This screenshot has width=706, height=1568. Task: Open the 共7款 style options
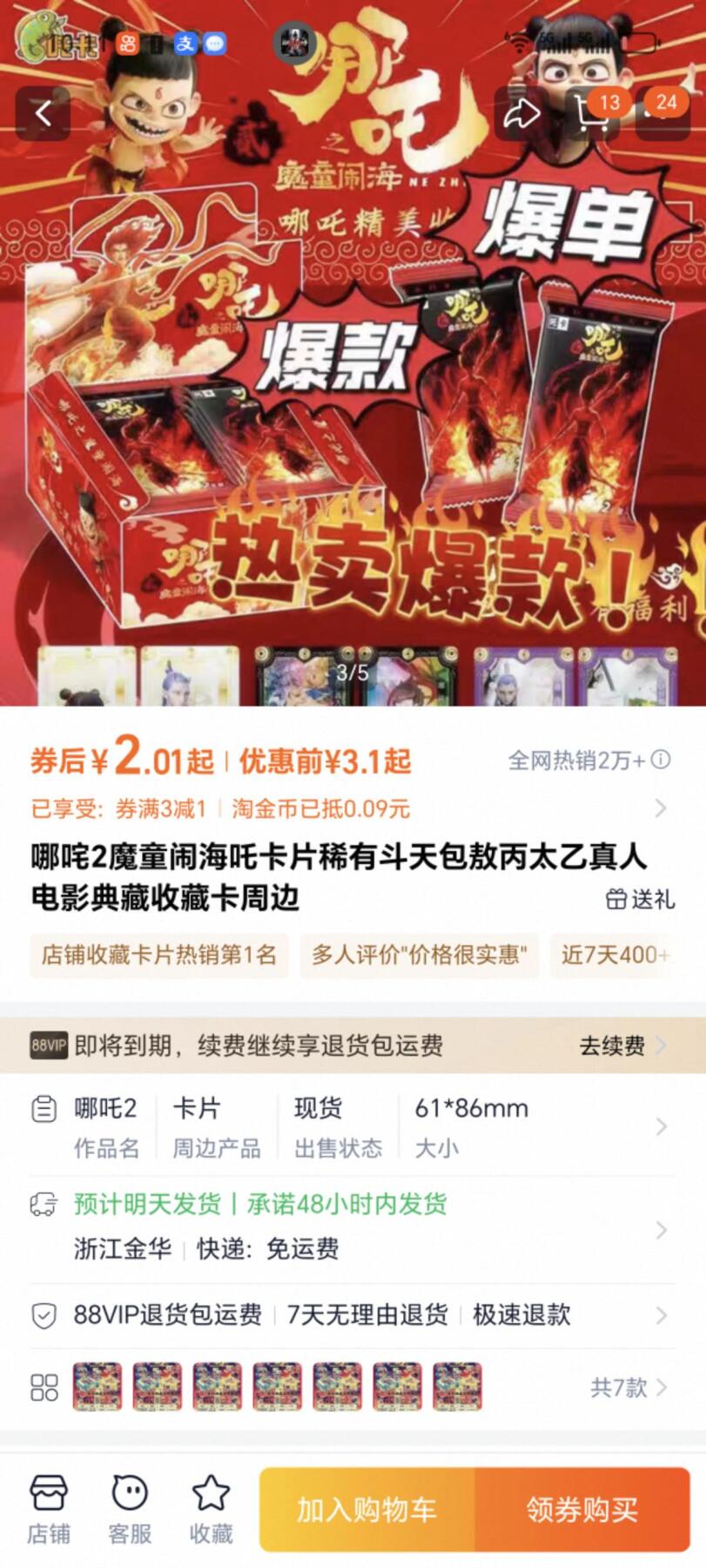(x=627, y=1387)
